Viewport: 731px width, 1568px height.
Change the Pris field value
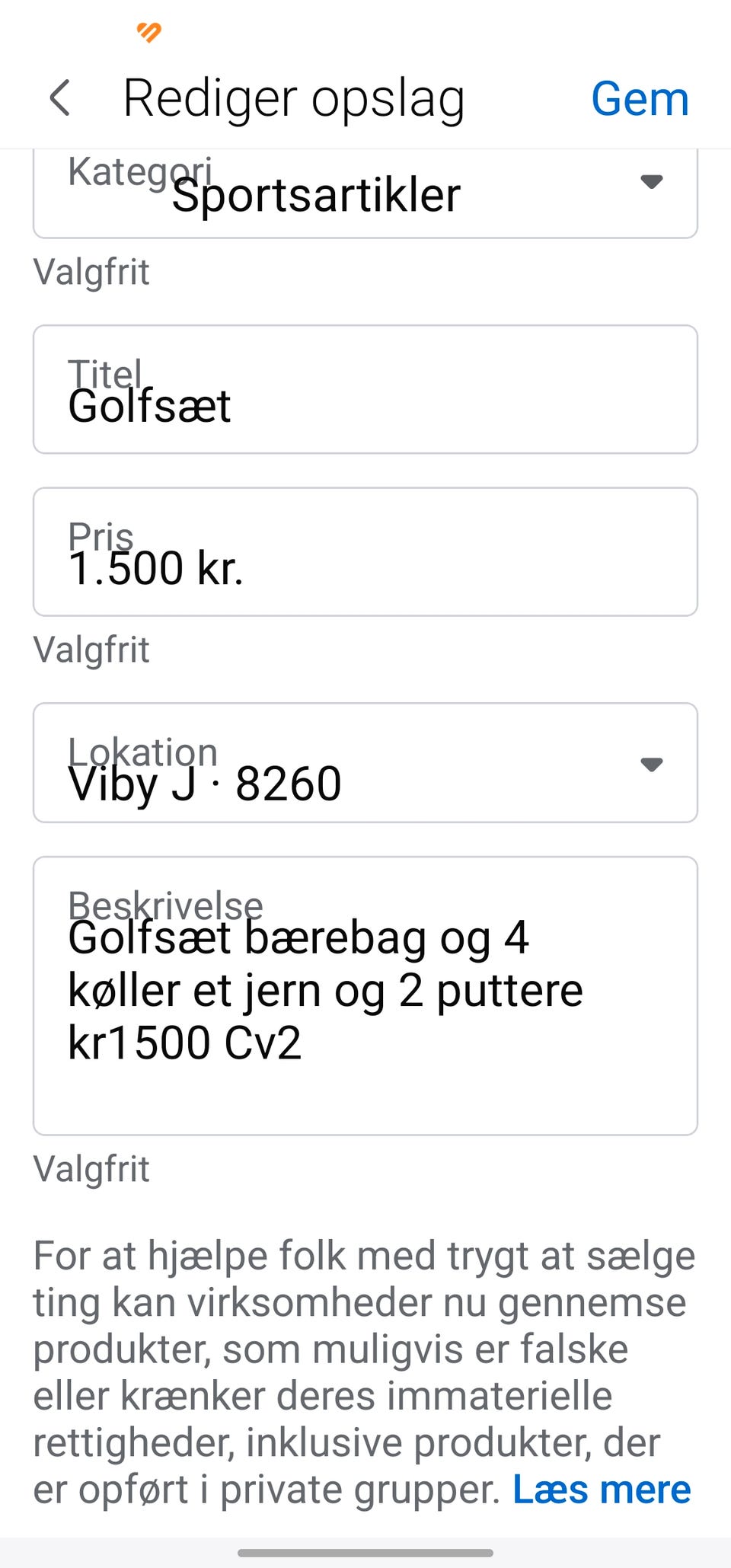365,552
